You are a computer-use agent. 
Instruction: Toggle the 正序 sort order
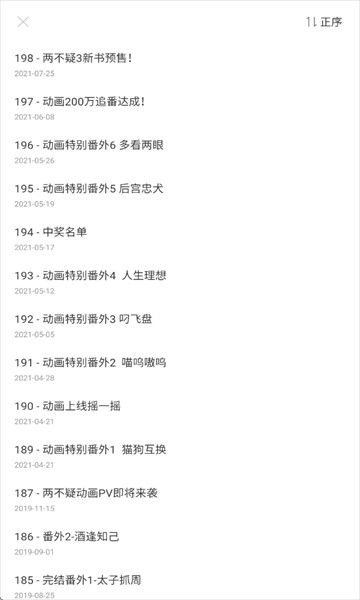point(323,22)
